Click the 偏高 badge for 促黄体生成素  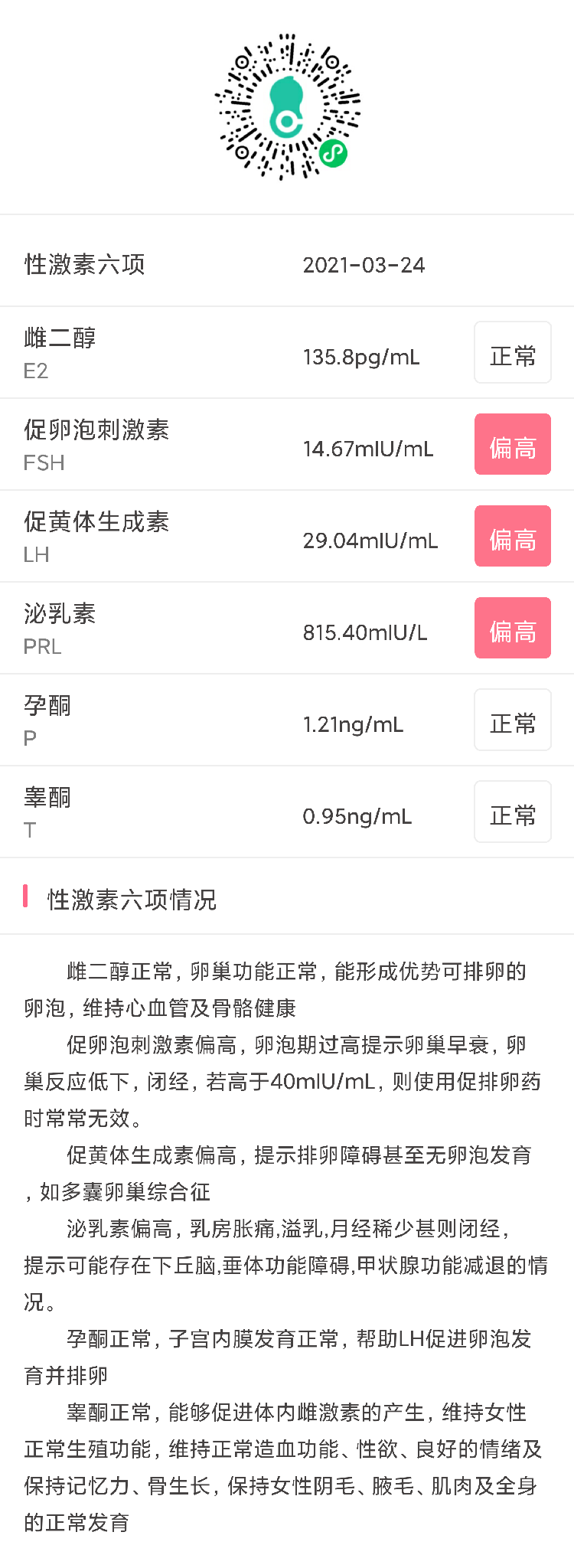point(512,536)
